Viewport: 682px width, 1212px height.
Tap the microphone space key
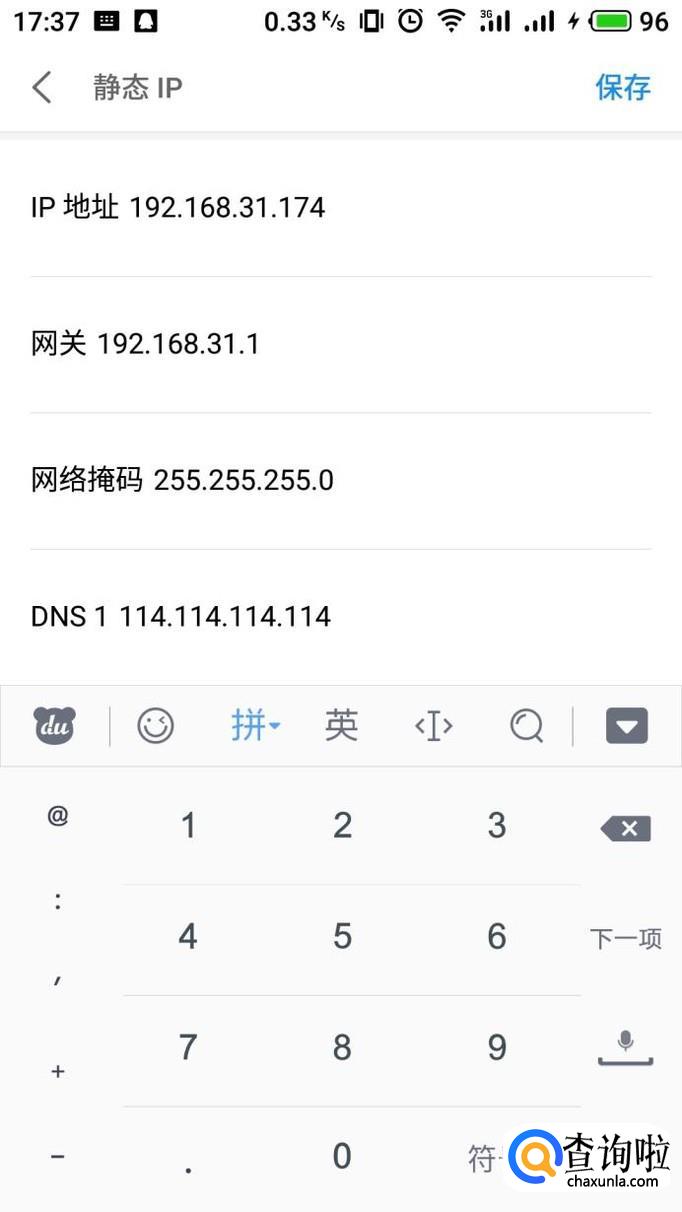(x=626, y=1048)
